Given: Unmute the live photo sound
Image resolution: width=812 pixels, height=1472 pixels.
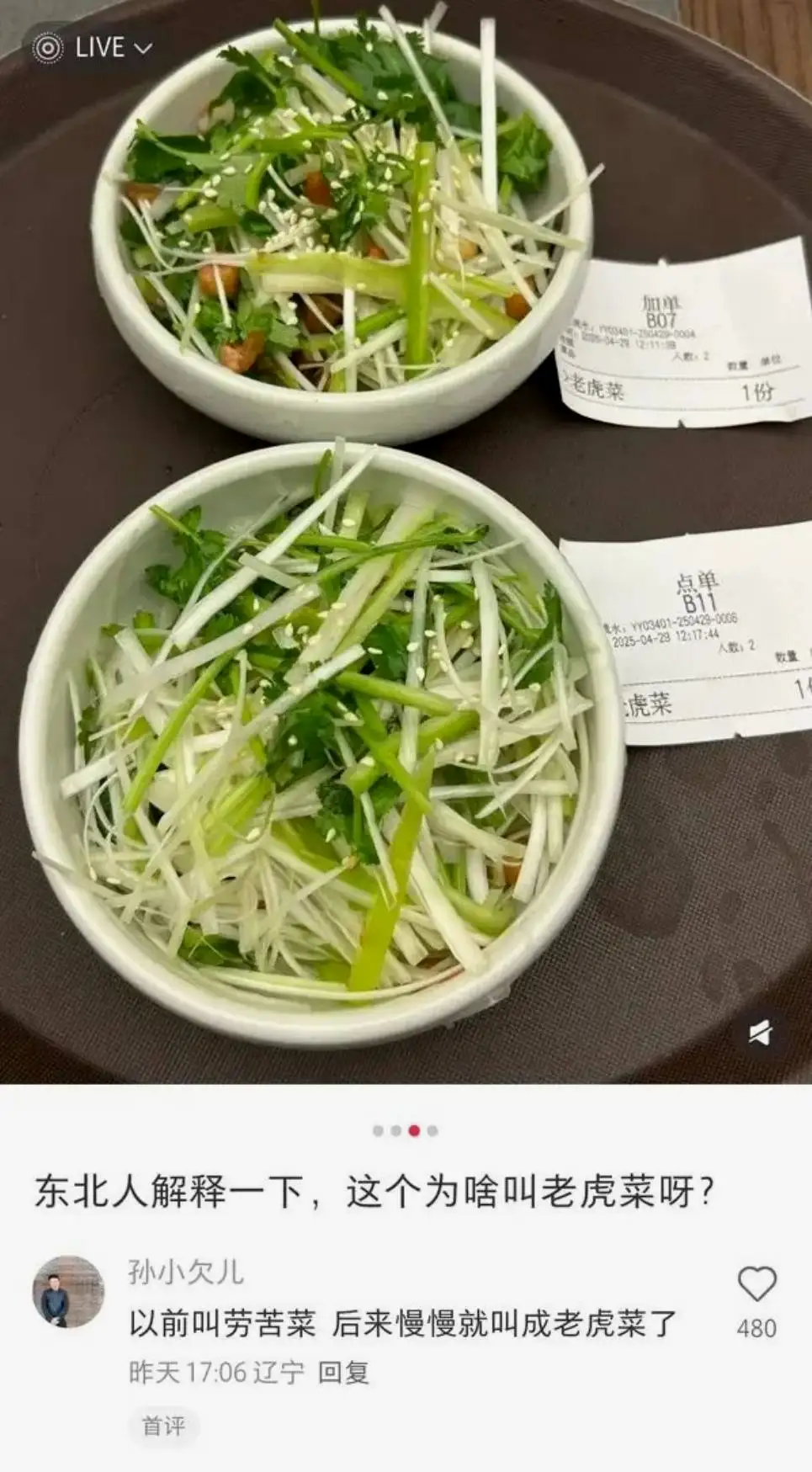Looking at the screenshot, I should (x=760, y=1032).
